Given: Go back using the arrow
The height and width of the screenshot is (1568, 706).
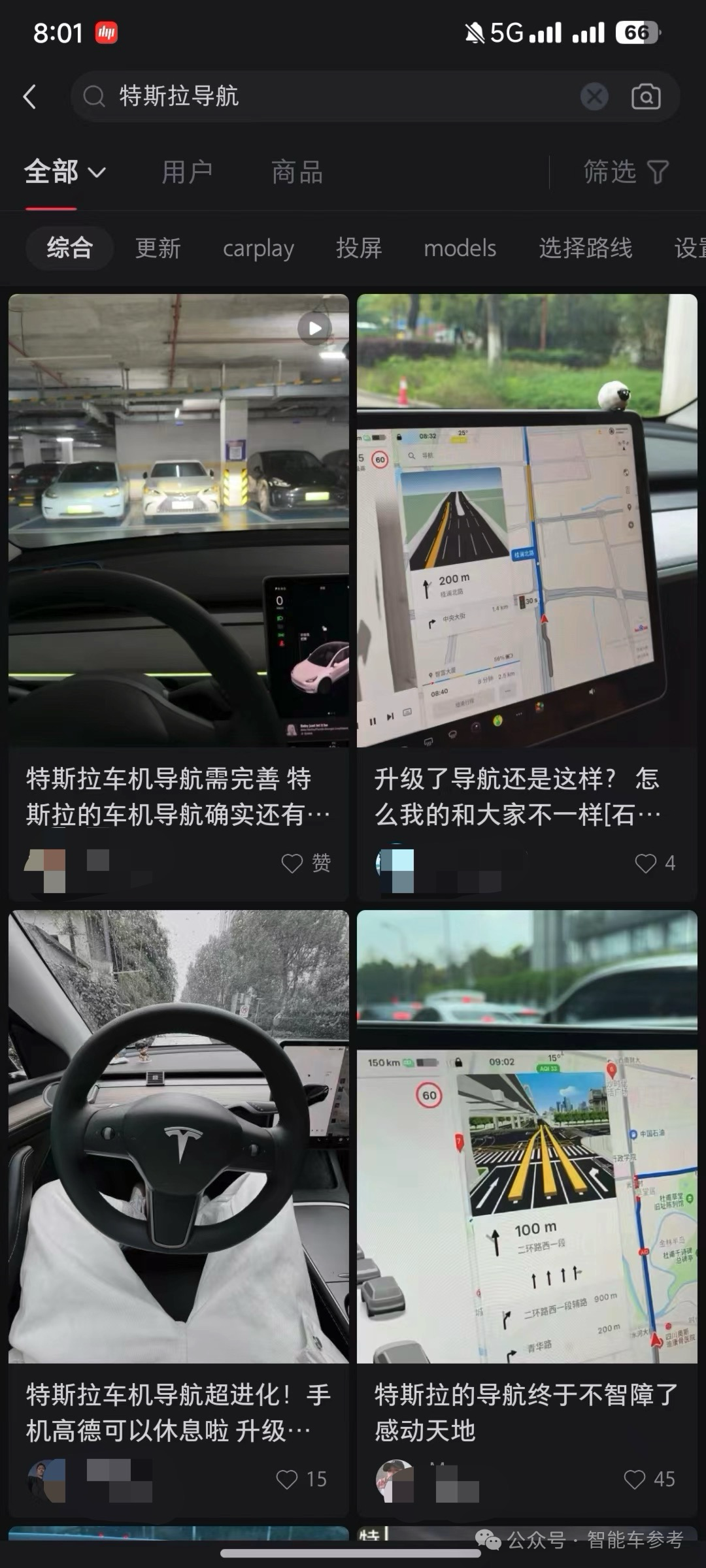Looking at the screenshot, I should pos(29,97).
